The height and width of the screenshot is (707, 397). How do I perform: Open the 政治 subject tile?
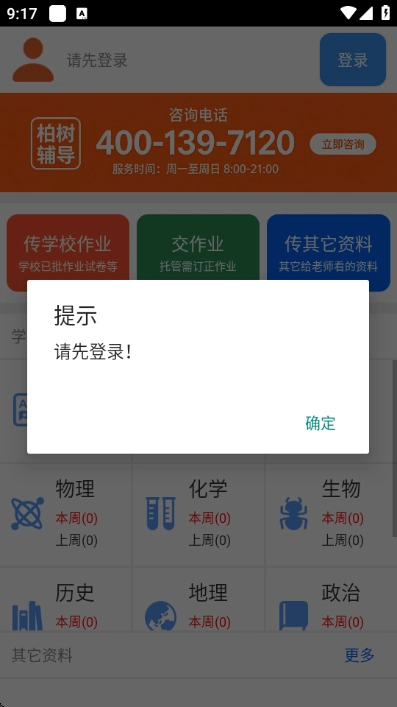(x=331, y=599)
